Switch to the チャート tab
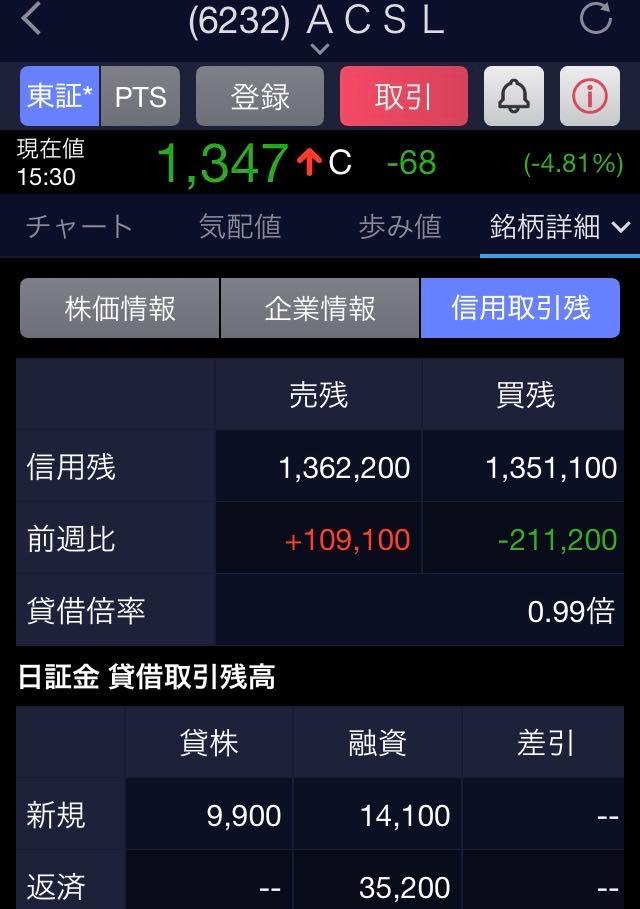Viewport: 640px width, 909px height. [x=79, y=227]
